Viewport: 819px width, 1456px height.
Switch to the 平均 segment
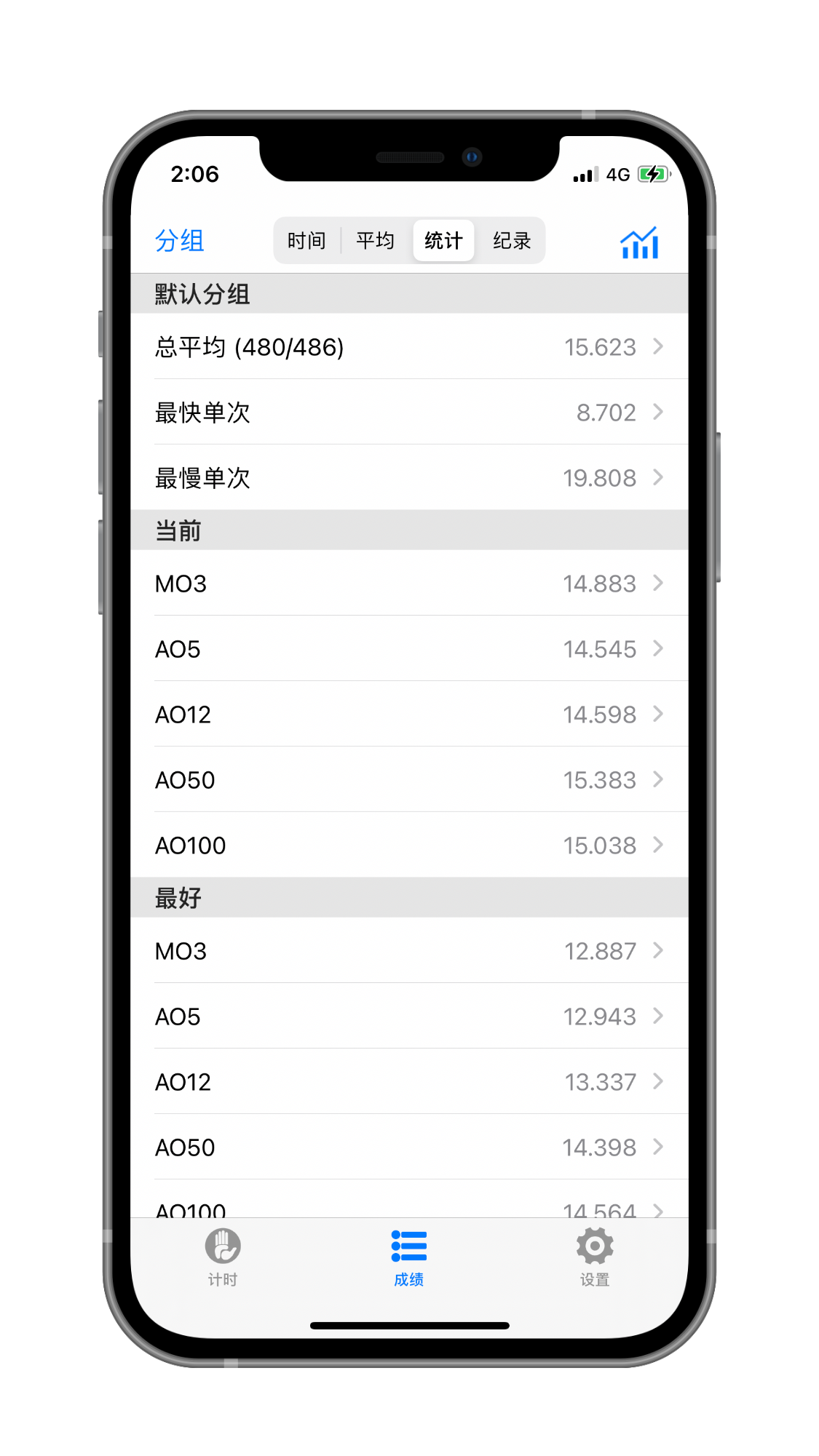pos(375,241)
